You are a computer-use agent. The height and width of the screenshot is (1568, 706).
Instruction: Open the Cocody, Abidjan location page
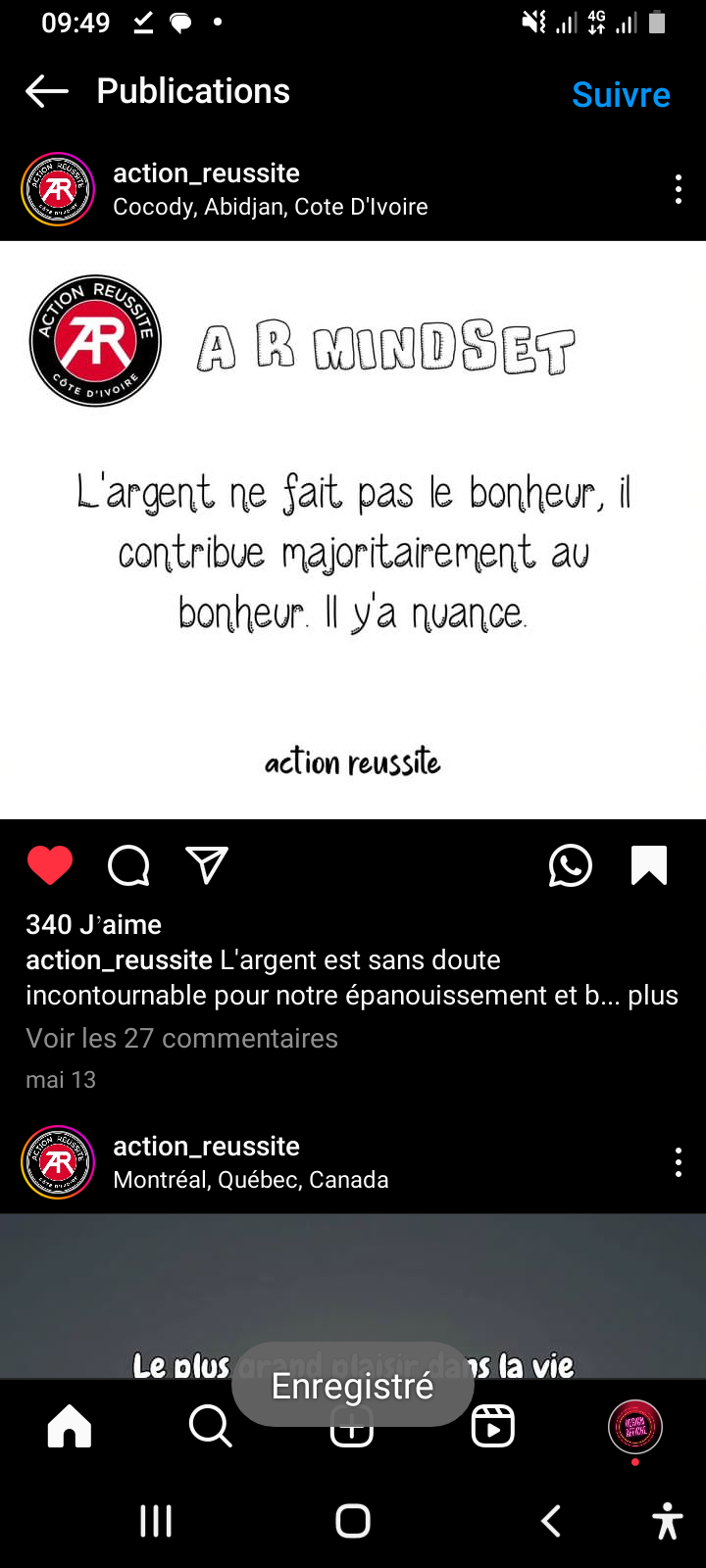click(271, 208)
